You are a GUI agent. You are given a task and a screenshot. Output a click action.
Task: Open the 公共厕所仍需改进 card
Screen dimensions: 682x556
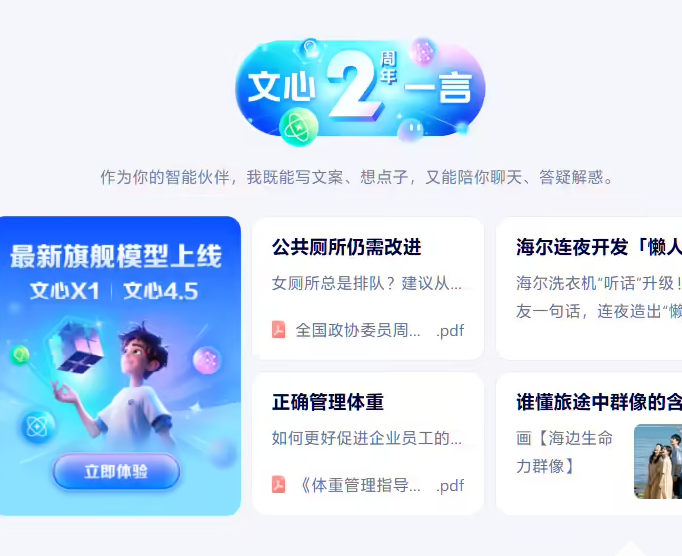point(367,288)
